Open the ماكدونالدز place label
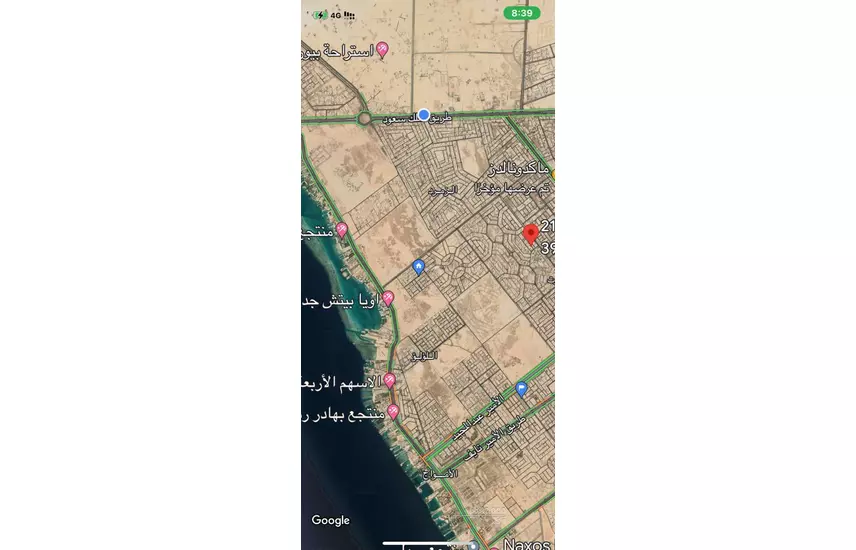 click(x=520, y=171)
